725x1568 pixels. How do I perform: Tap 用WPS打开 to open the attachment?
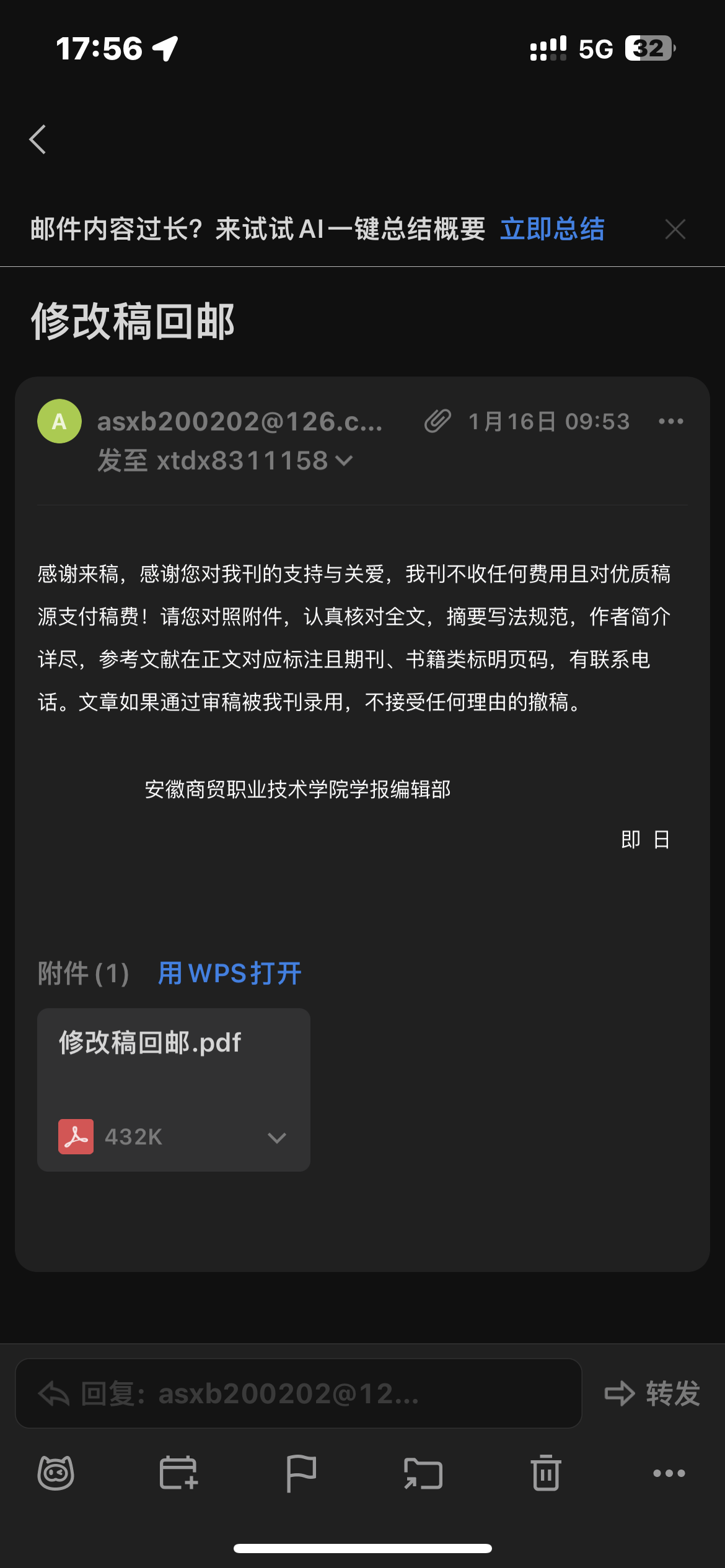230,973
